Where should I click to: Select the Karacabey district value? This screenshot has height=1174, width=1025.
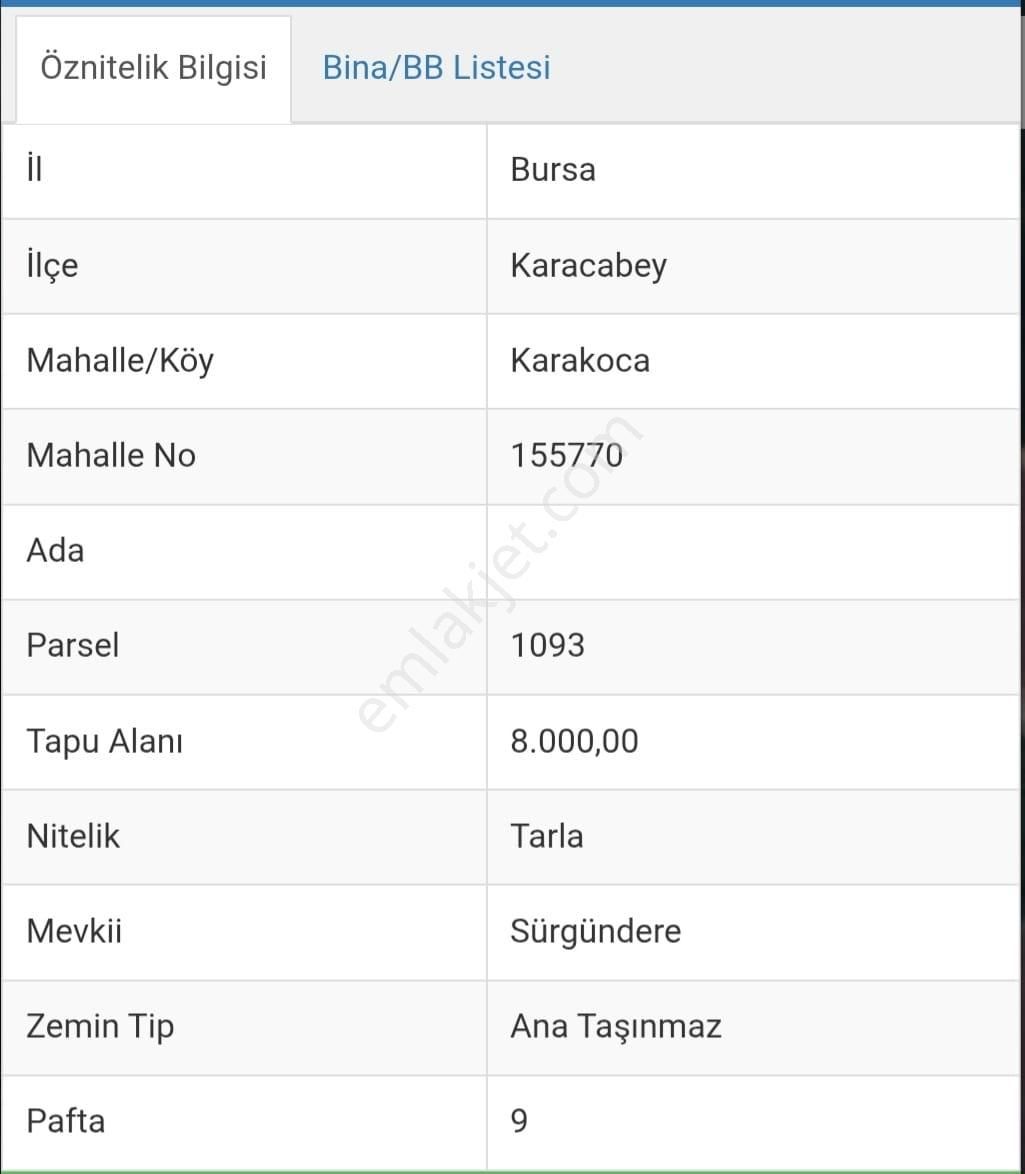[588, 265]
